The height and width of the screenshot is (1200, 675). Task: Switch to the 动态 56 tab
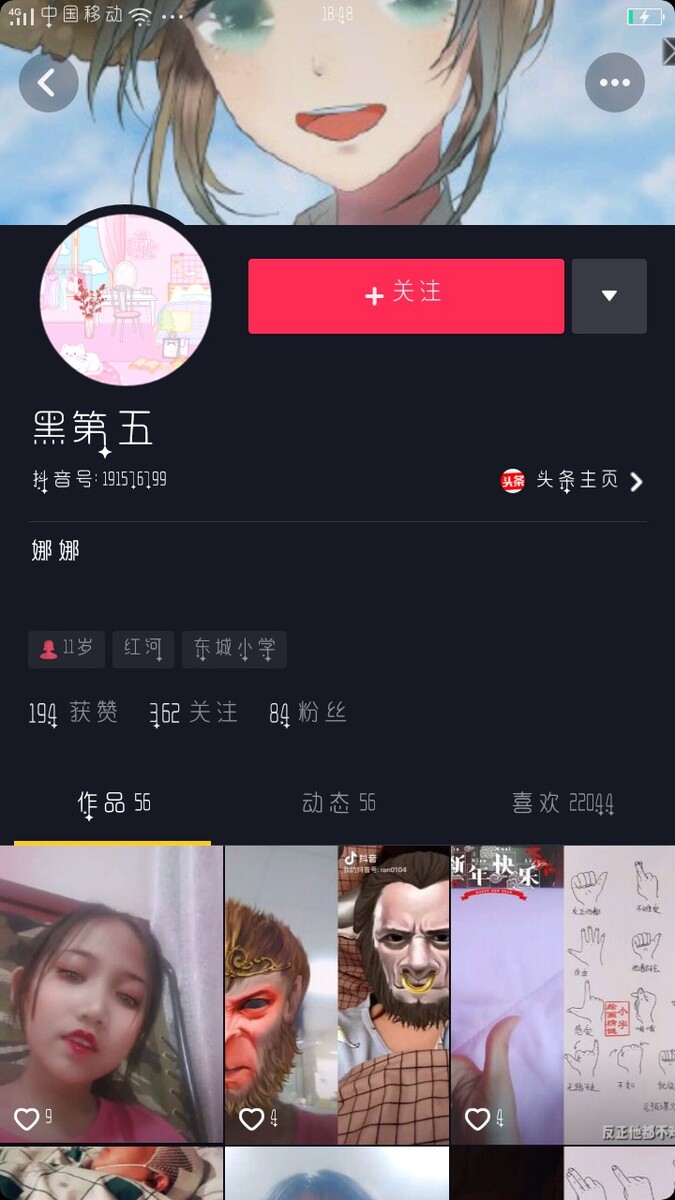point(339,803)
